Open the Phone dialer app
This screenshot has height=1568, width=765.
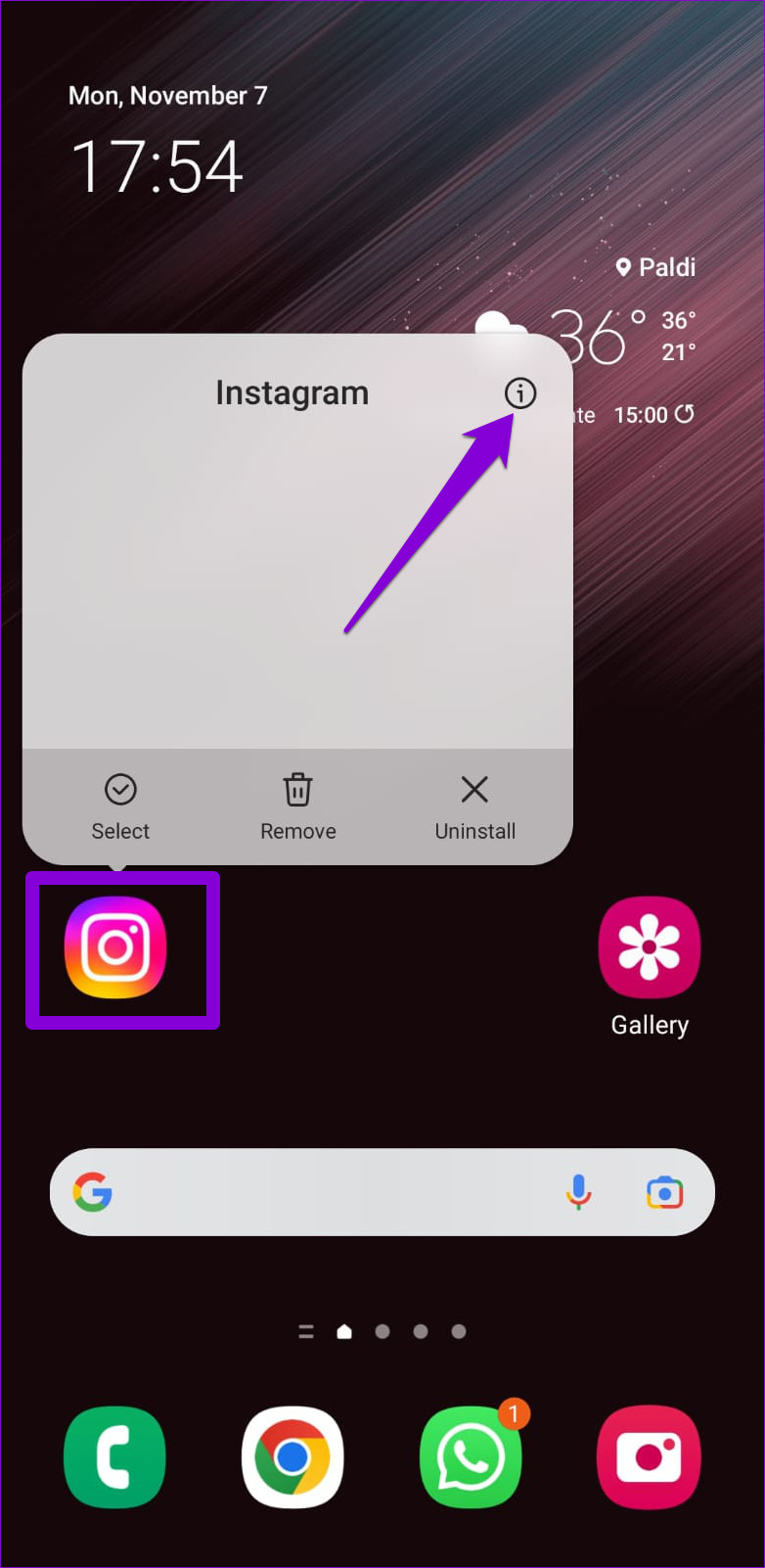pos(114,1457)
